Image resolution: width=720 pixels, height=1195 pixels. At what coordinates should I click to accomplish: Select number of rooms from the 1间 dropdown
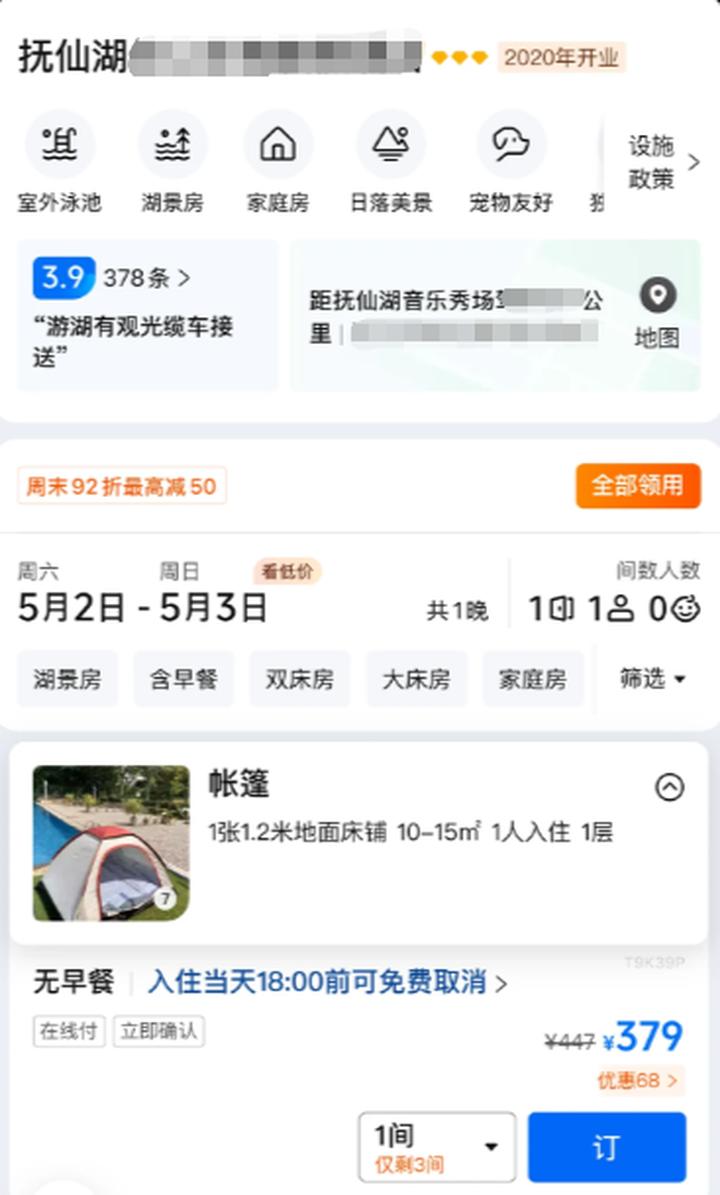click(x=437, y=1147)
